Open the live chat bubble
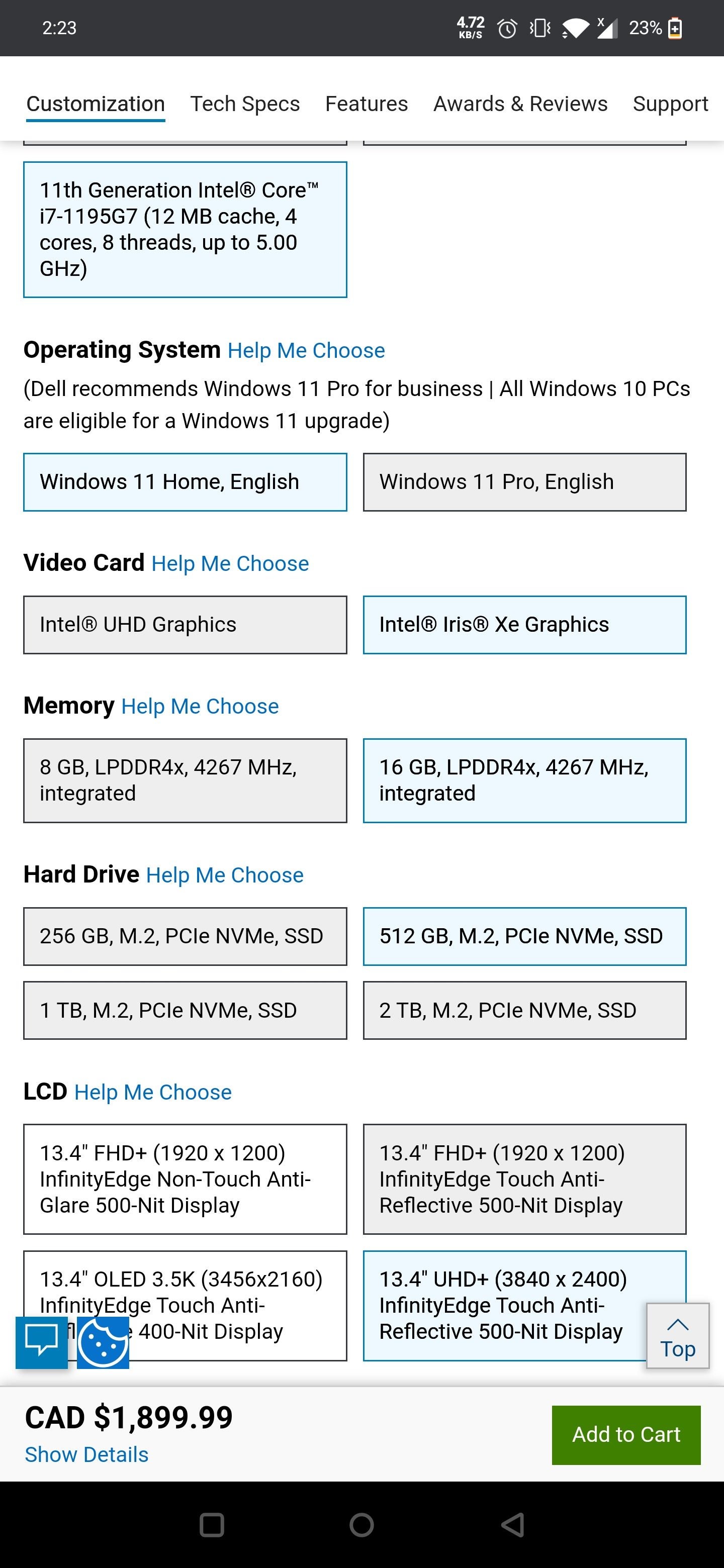Viewport: 724px width, 1568px height. (41, 1342)
